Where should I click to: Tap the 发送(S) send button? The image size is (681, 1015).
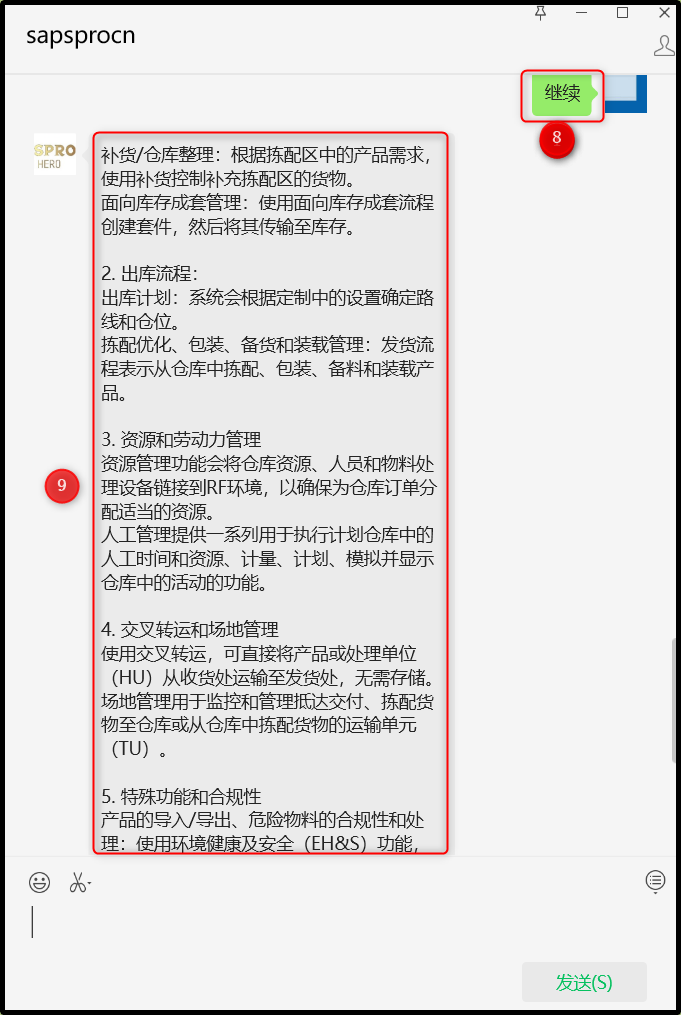coord(584,982)
